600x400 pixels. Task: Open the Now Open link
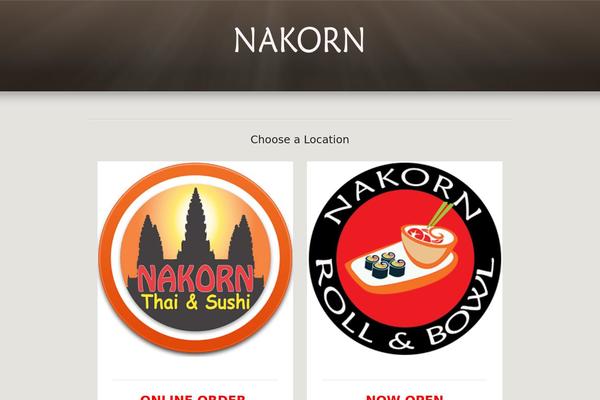[404, 397]
